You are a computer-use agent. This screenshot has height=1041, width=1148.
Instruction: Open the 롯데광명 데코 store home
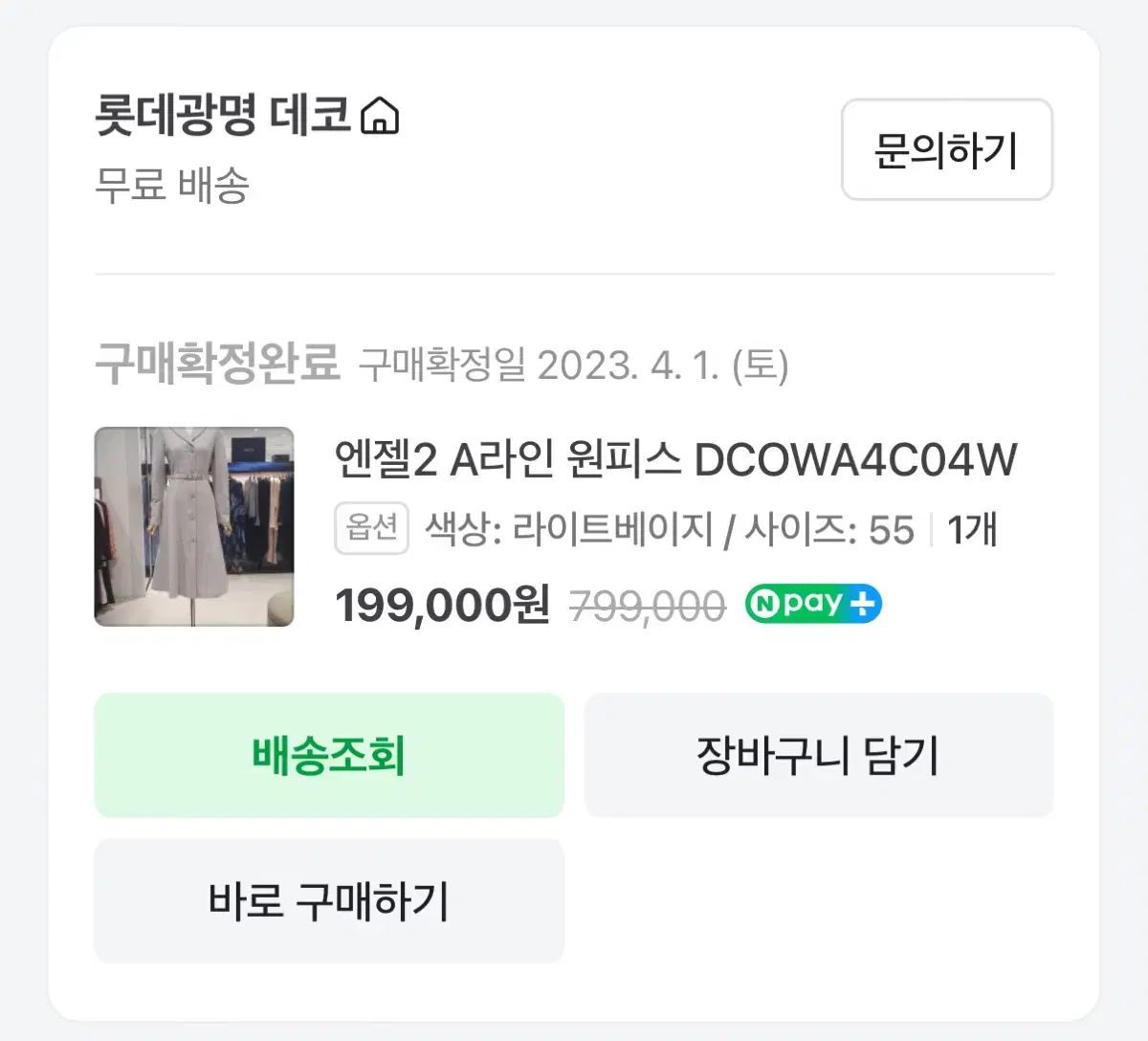click(x=247, y=116)
